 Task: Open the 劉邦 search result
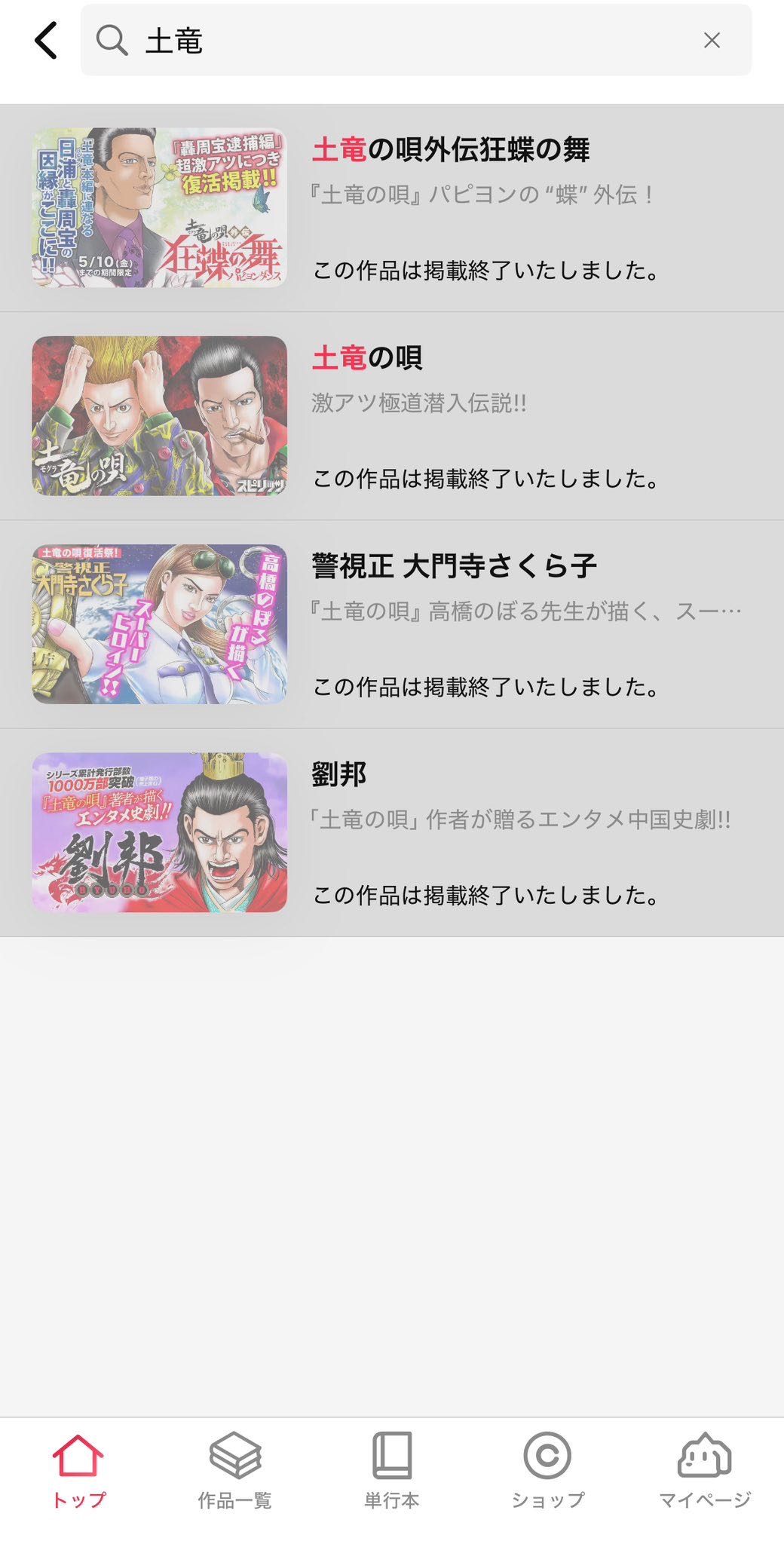(x=392, y=832)
